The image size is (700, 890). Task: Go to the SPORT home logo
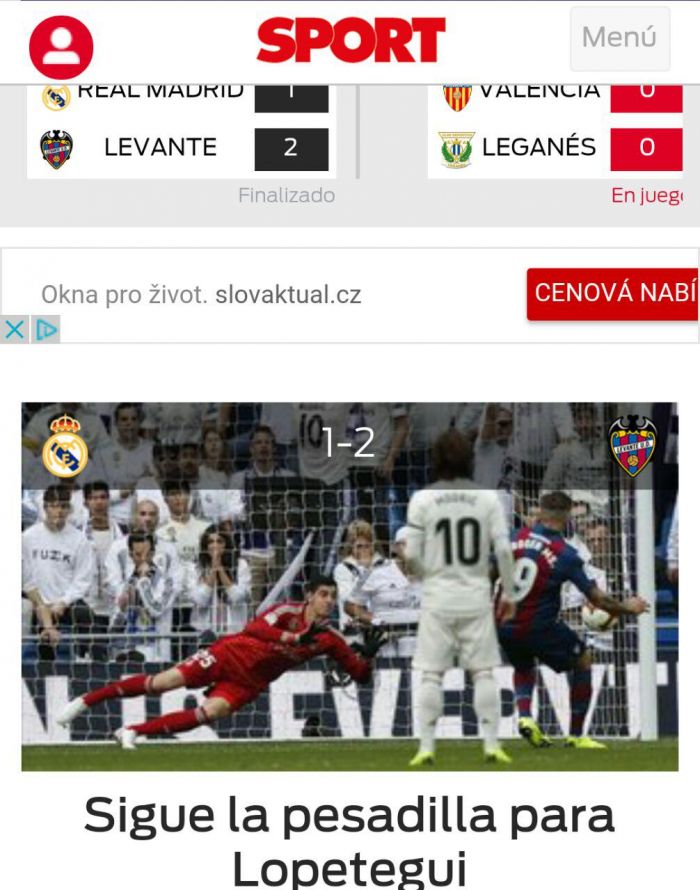click(350, 40)
